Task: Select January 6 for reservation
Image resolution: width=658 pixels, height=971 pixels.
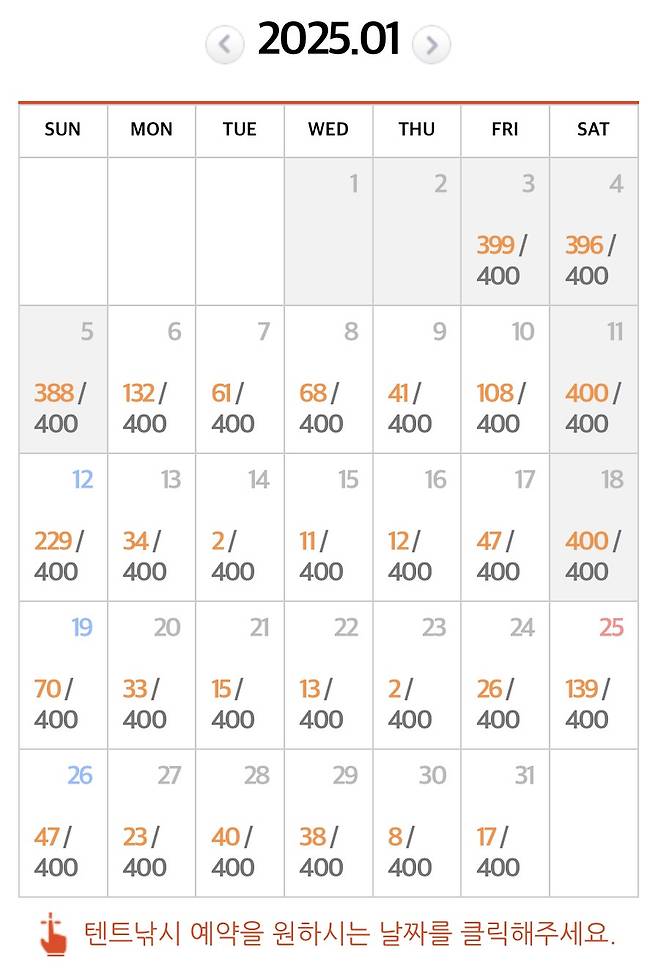Action: click(x=151, y=380)
